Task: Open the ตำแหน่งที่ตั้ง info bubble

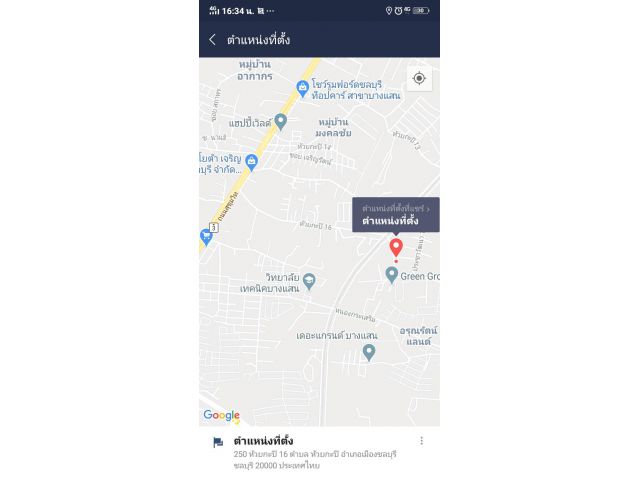Action: (x=395, y=215)
